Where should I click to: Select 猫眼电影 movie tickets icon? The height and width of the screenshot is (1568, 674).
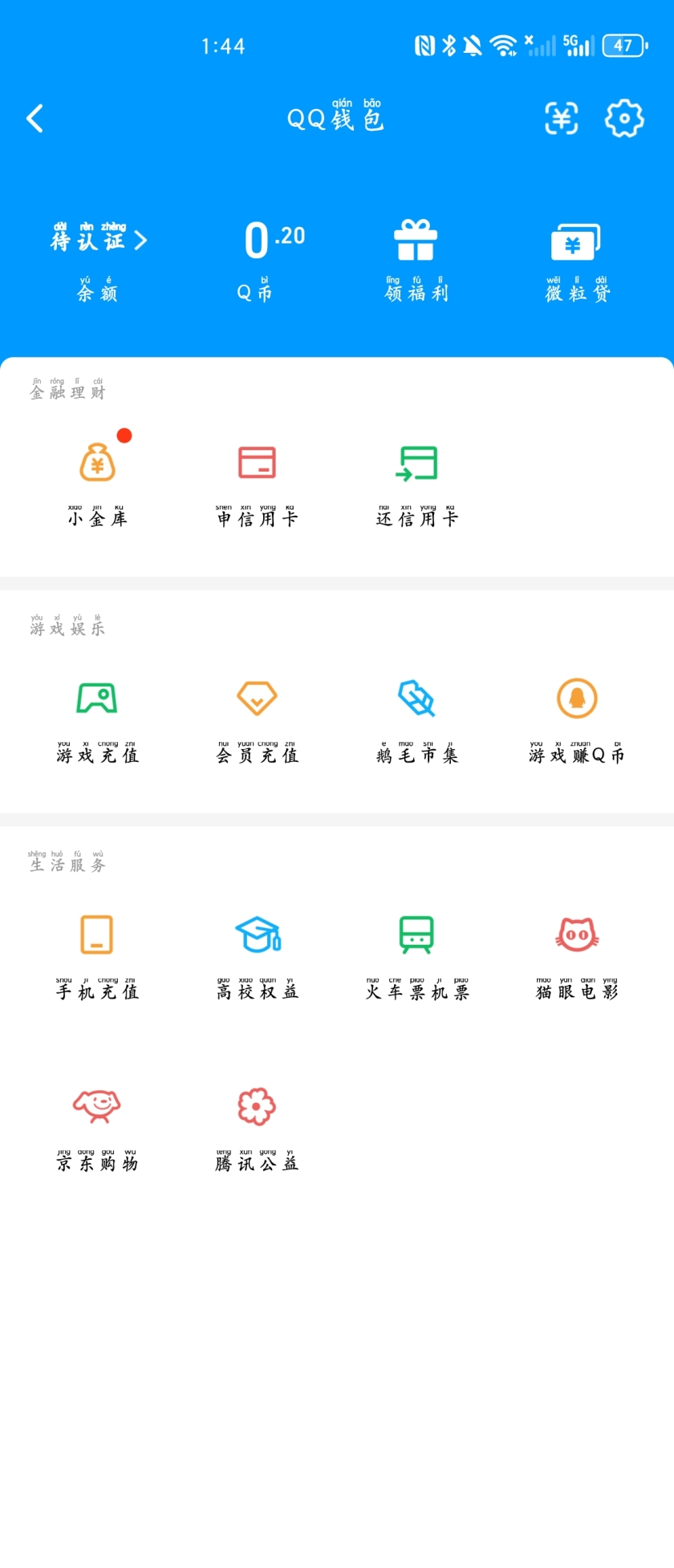pos(575,954)
